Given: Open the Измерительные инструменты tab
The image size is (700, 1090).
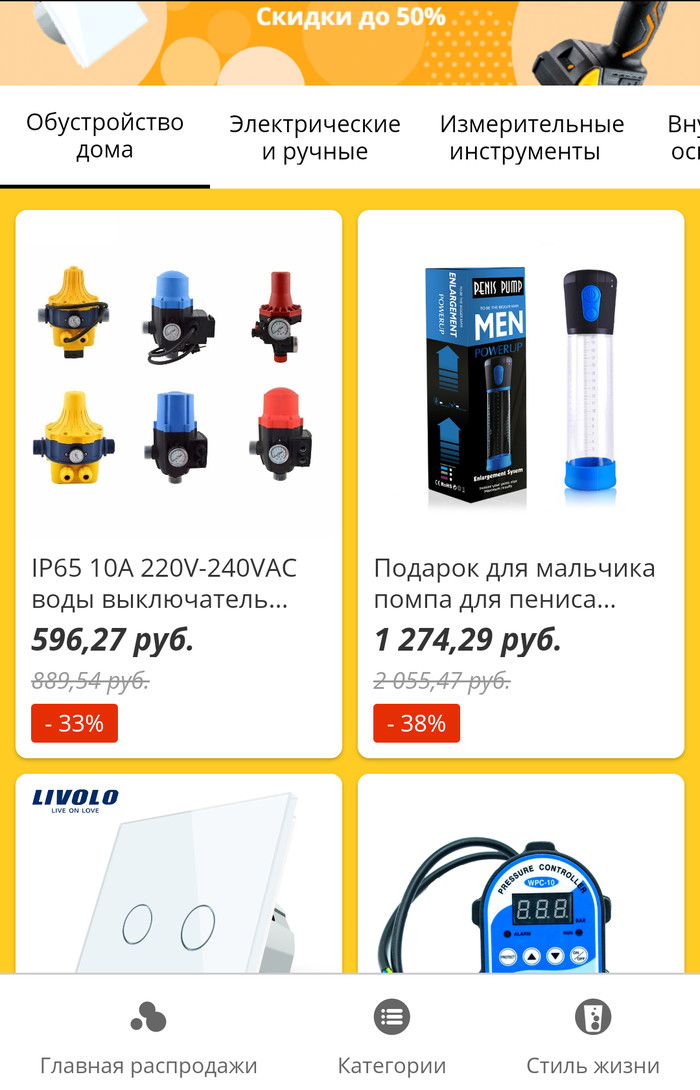Looking at the screenshot, I should click(x=531, y=138).
